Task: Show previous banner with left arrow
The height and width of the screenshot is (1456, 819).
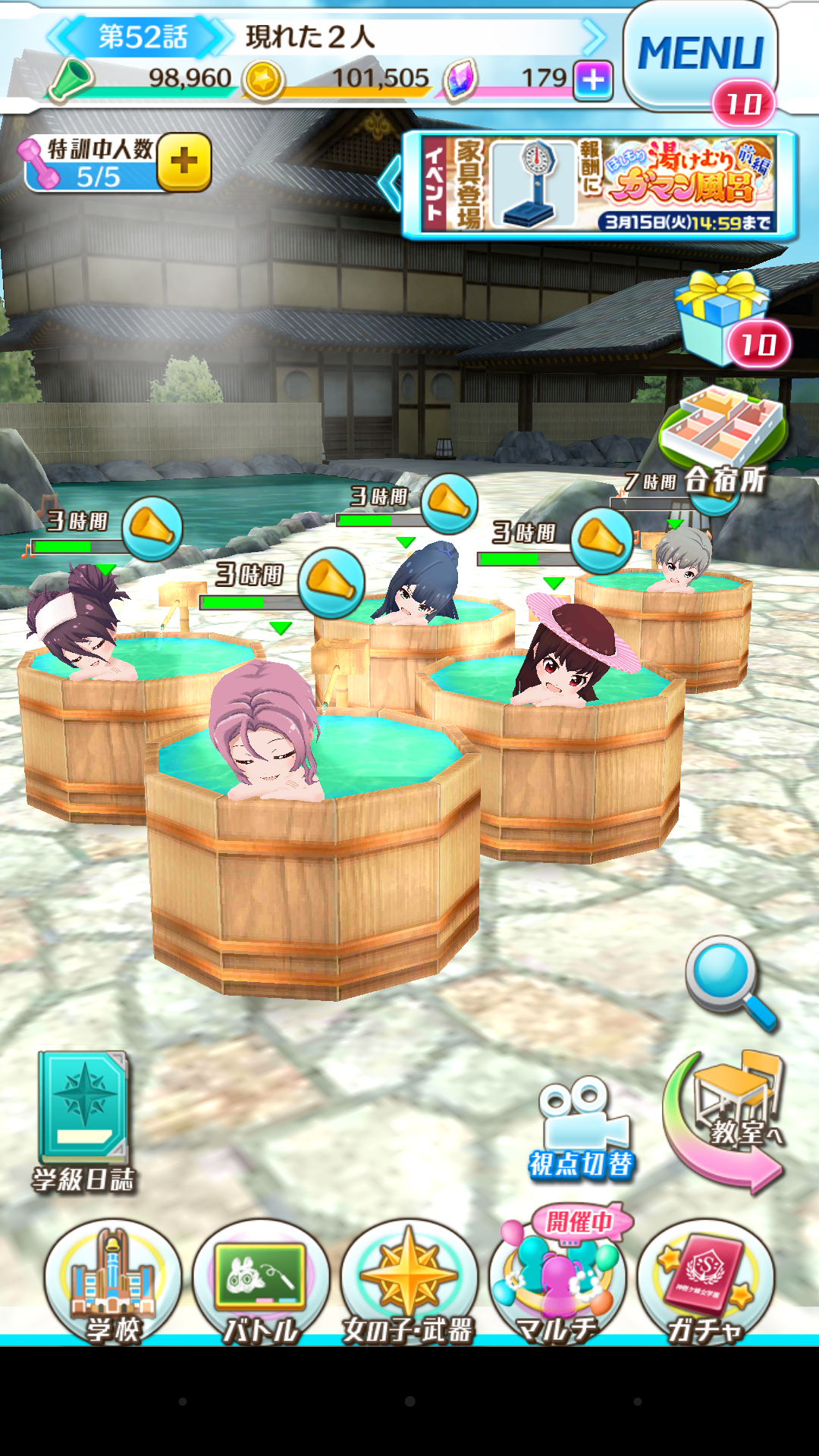Action: click(x=391, y=184)
